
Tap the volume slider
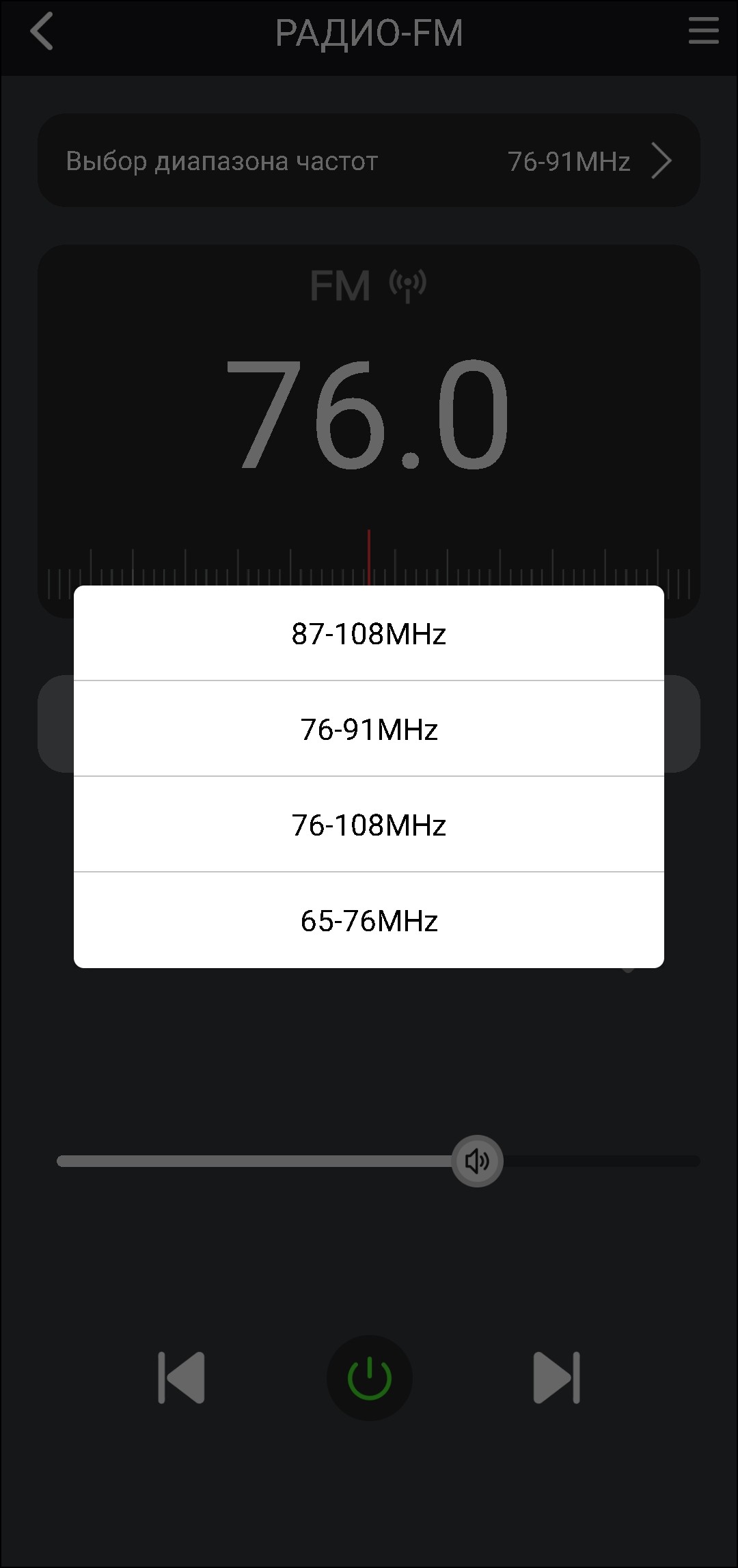(x=477, y=1161)
